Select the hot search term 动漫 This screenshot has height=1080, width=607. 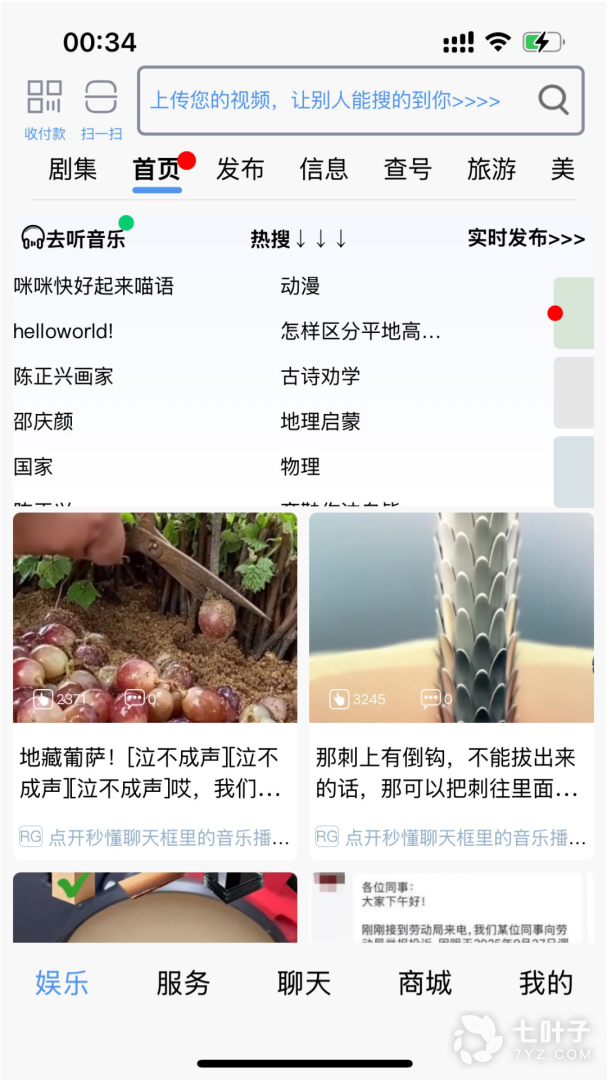[300, 287]
